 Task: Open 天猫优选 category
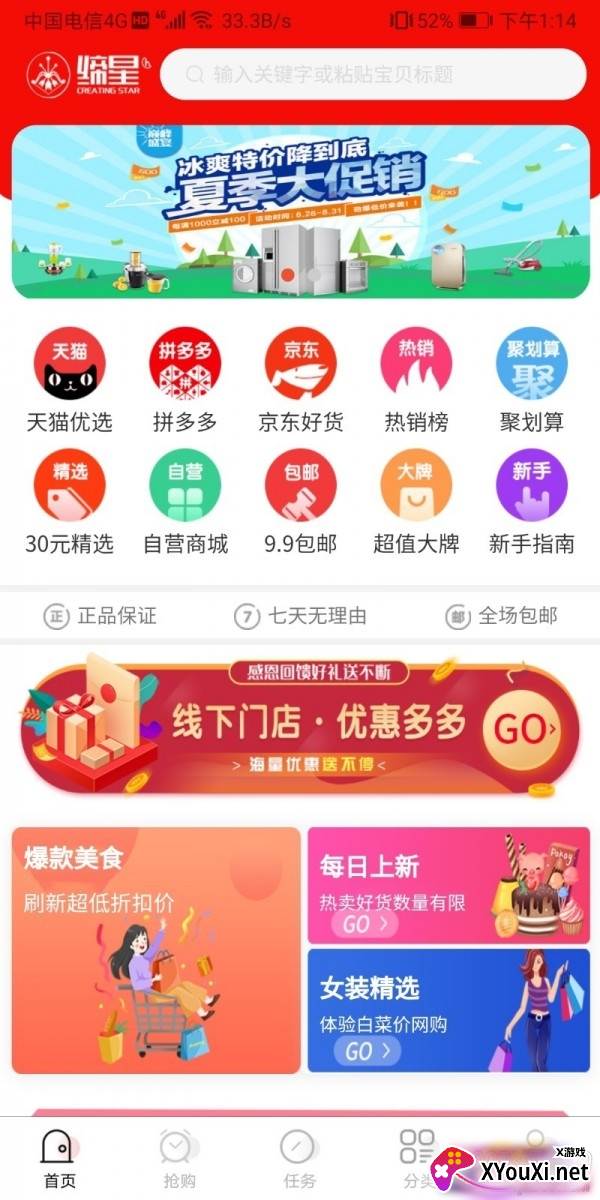pyautogui.click(x=69, y=383)
